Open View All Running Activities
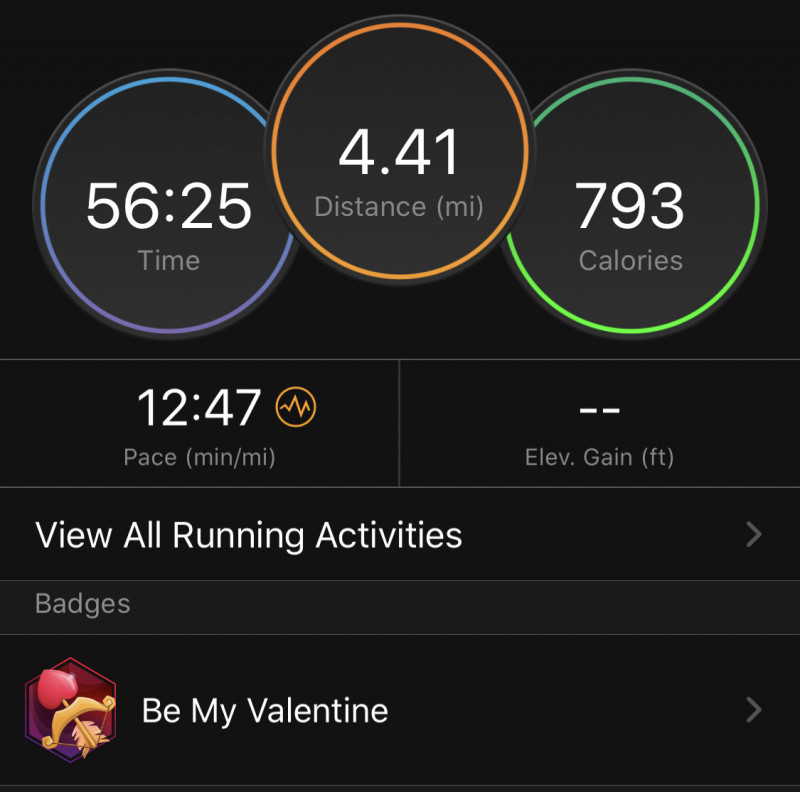 coord(399,535)
